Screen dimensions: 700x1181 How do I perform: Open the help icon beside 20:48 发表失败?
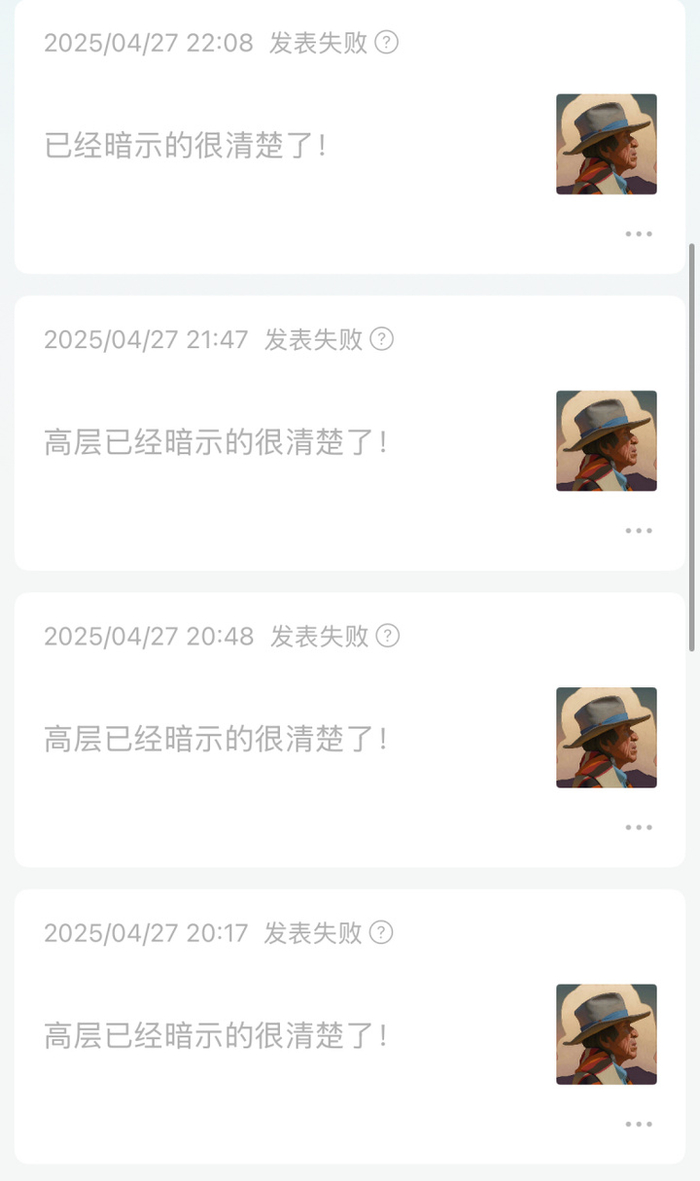click(x=387, y=636)
